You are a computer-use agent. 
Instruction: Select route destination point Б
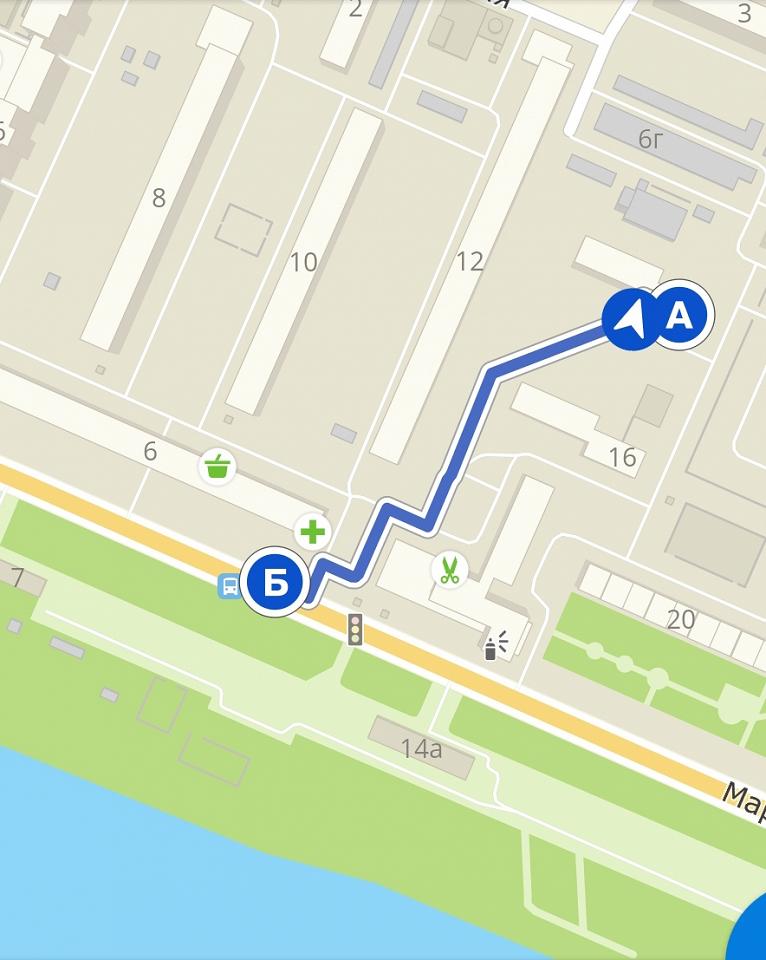click(x=274, y=582)
